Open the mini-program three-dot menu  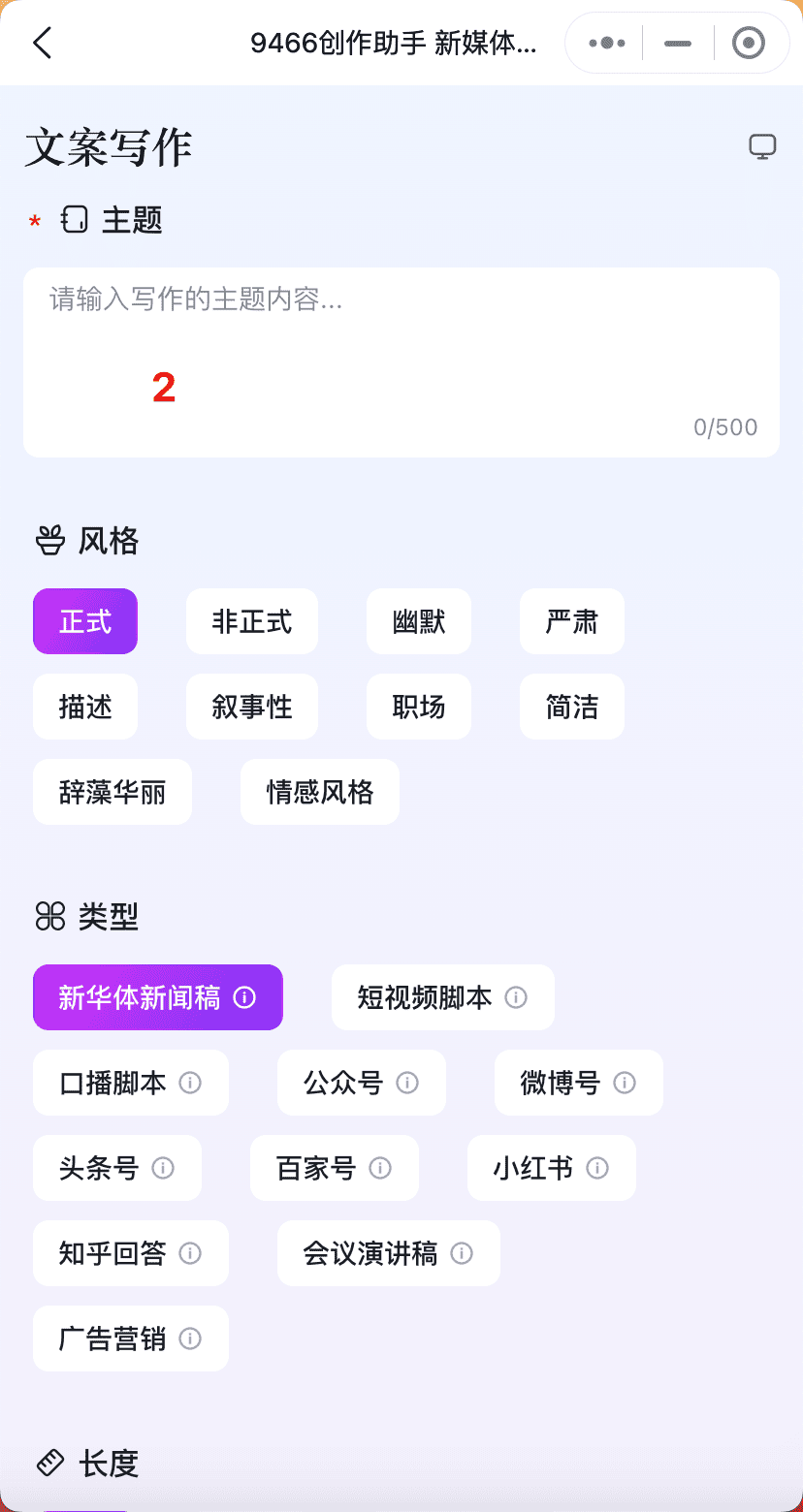(606, 43)
